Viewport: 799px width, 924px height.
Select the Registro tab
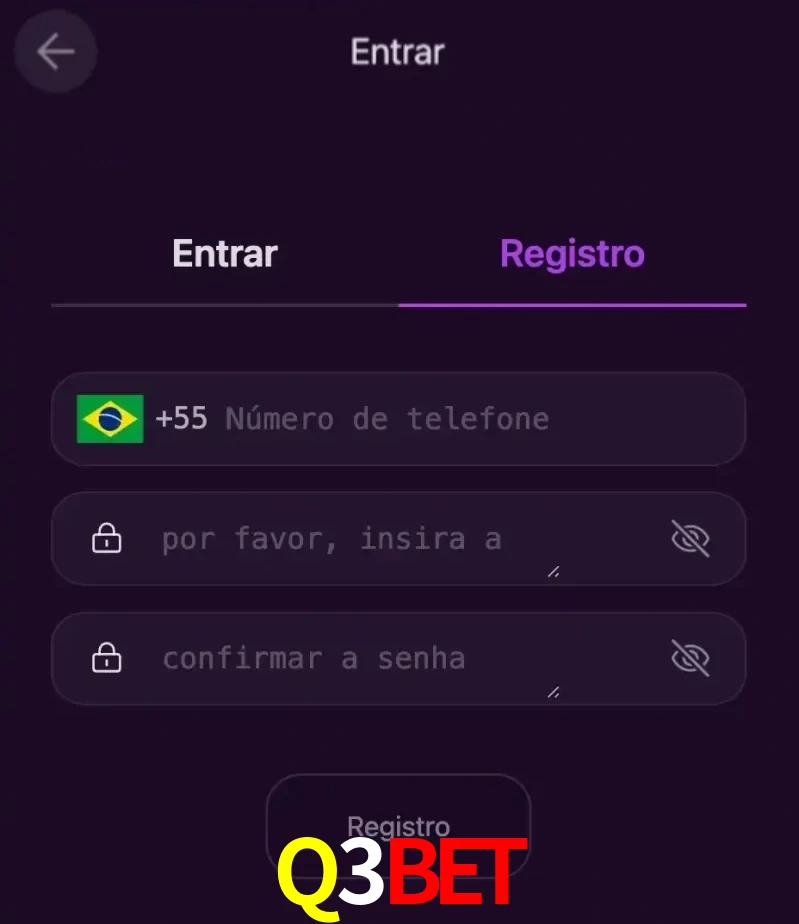(572, 253)
